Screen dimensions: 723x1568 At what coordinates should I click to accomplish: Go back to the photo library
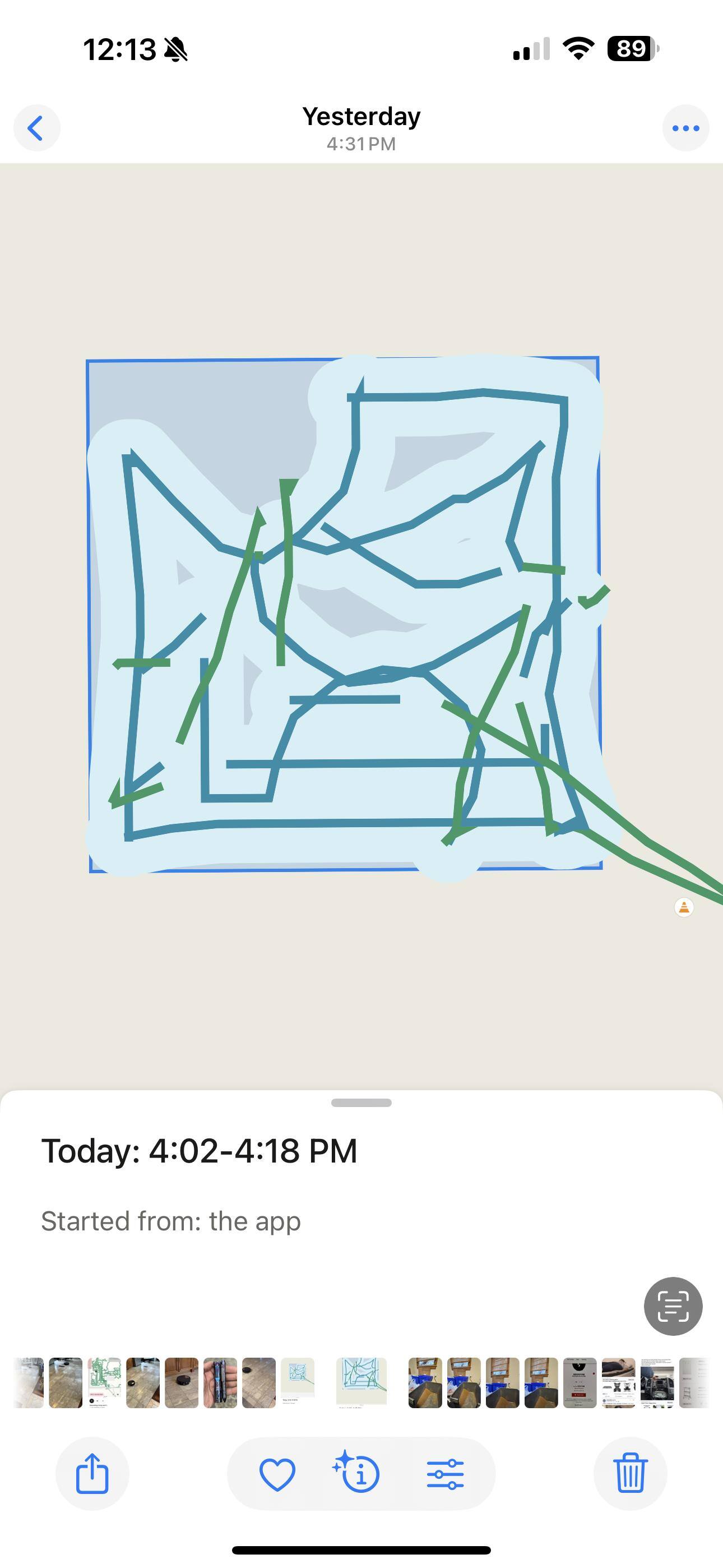click(x=36, y=128)
